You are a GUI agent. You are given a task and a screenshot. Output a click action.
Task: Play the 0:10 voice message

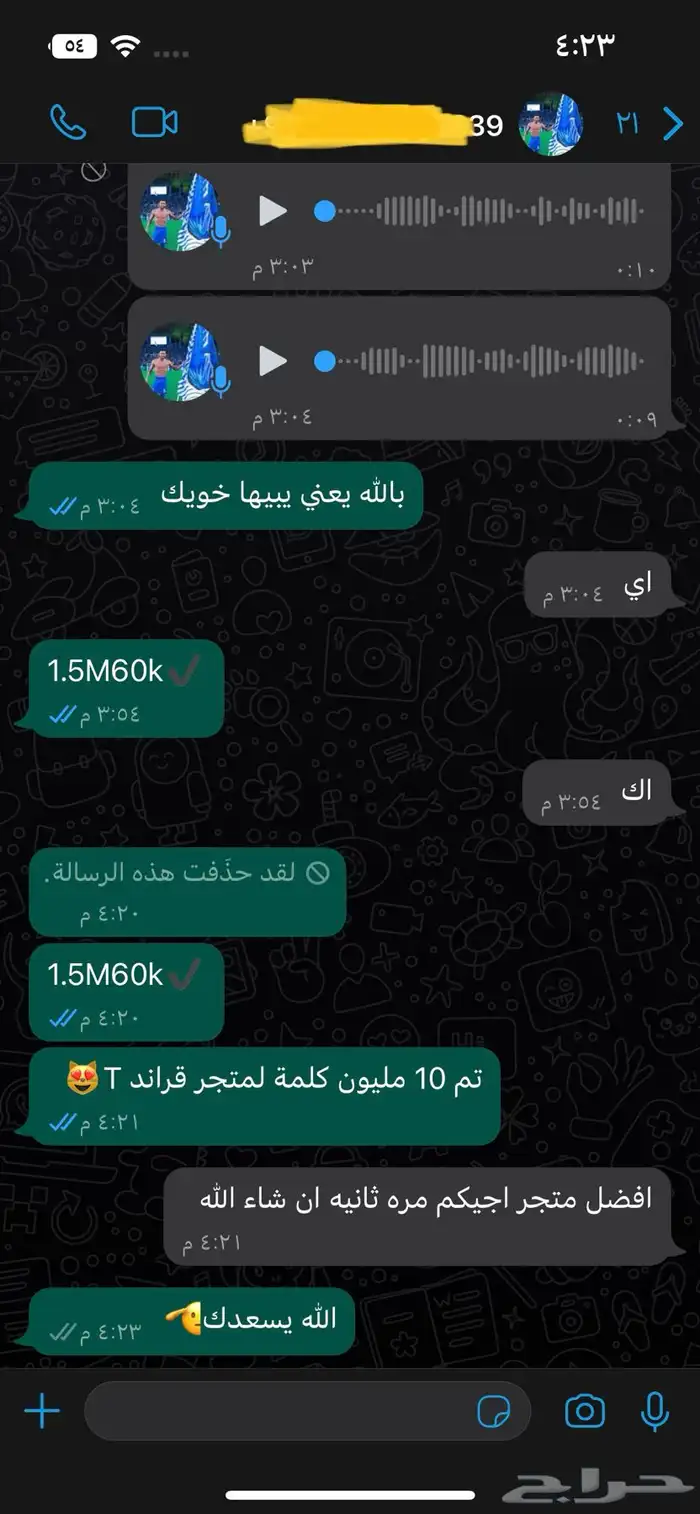coord(272,211)
